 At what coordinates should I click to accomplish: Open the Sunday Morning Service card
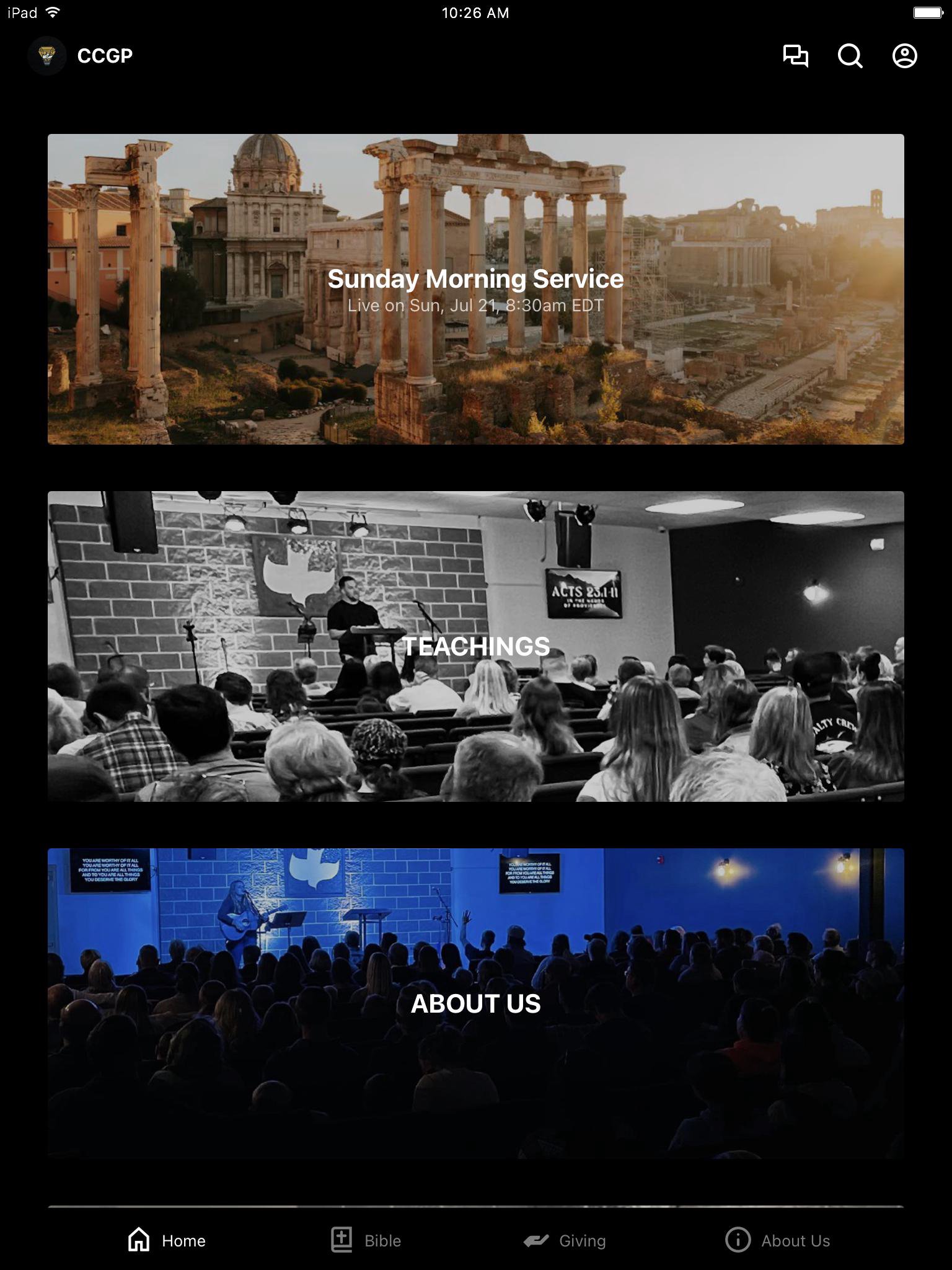pos(475,289)
